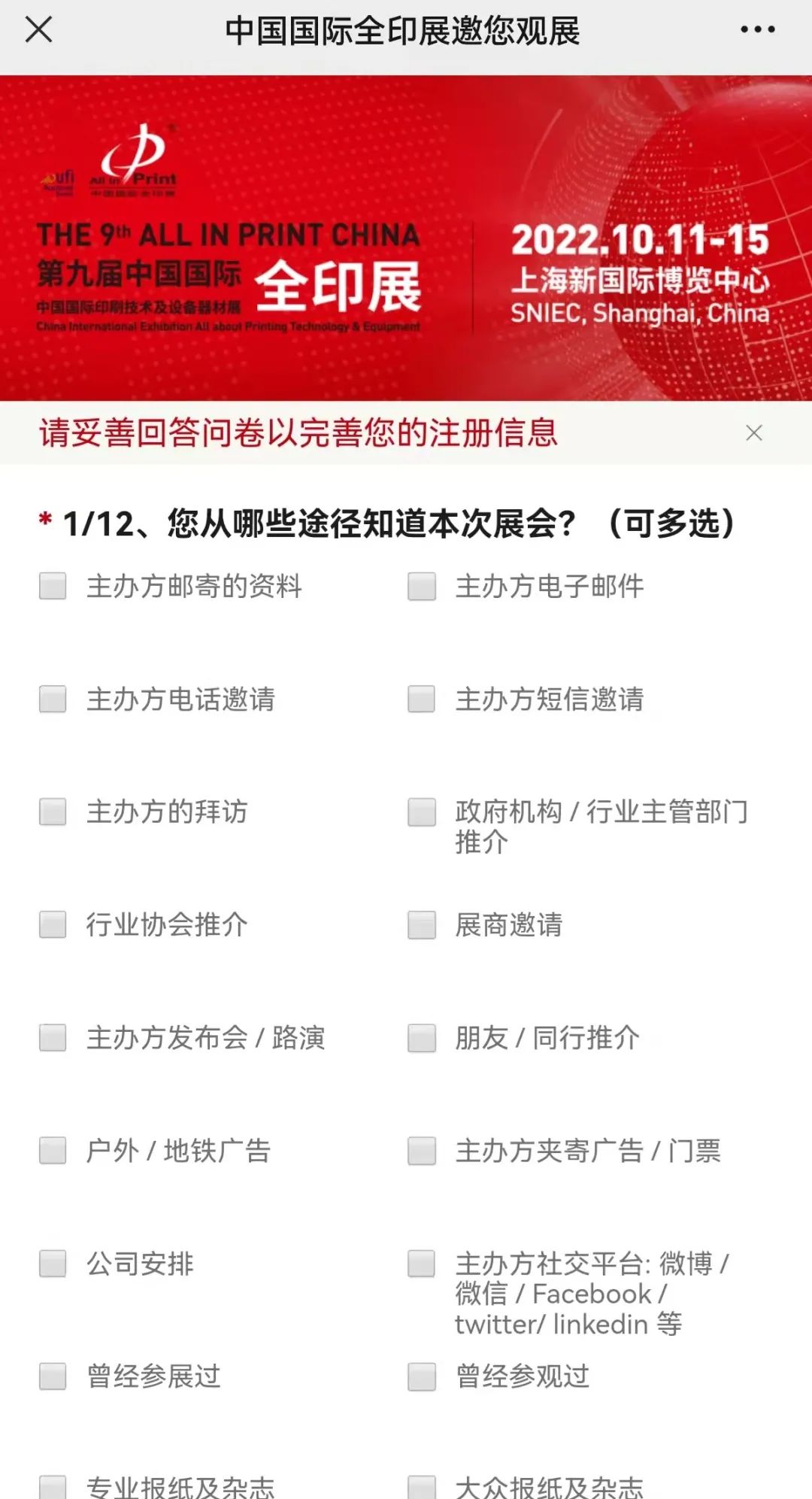The width and height of the screenshot is (812, 1499).
Task: Select 主办方的拜访 checkbox
Action: click(x=53, y=812)
